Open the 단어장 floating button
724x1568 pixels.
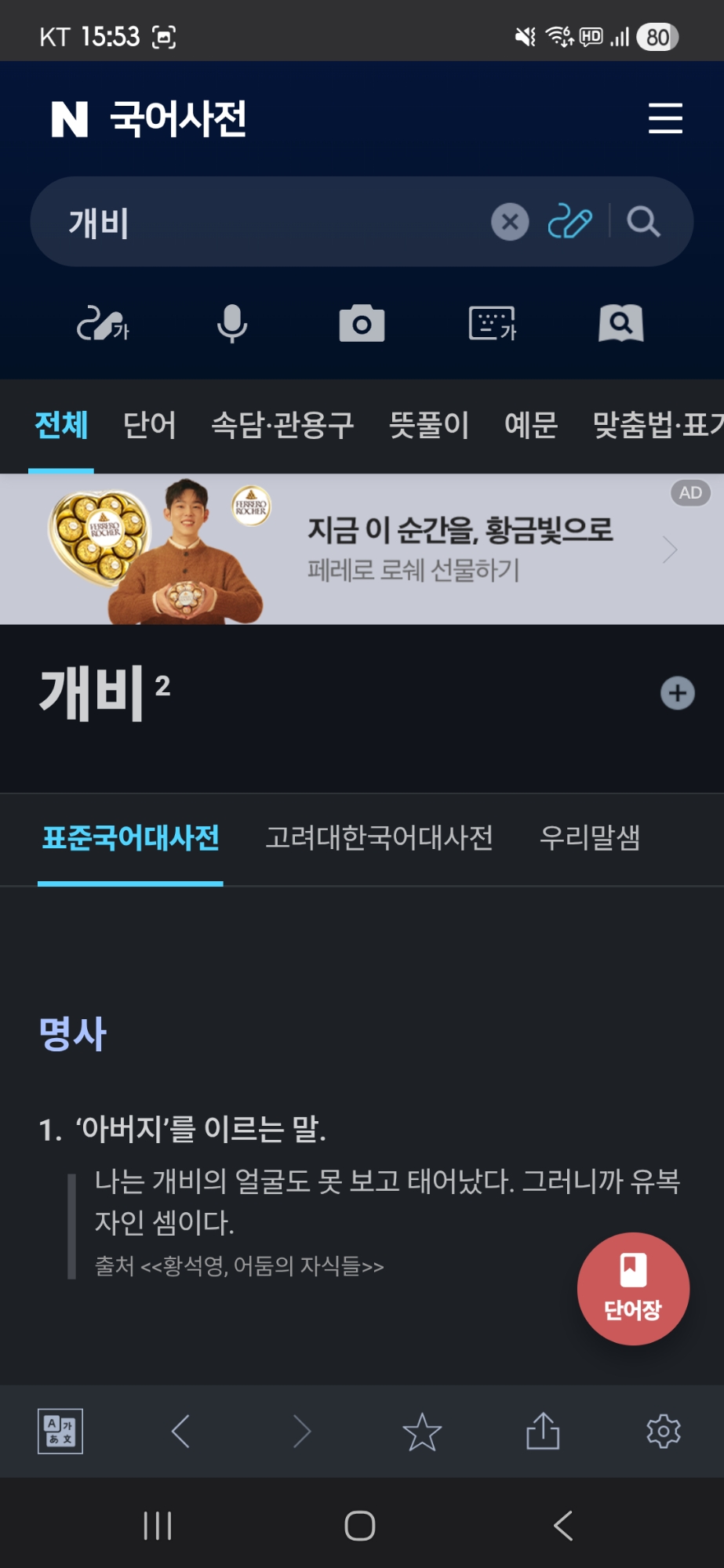(x=633, y=1288)
